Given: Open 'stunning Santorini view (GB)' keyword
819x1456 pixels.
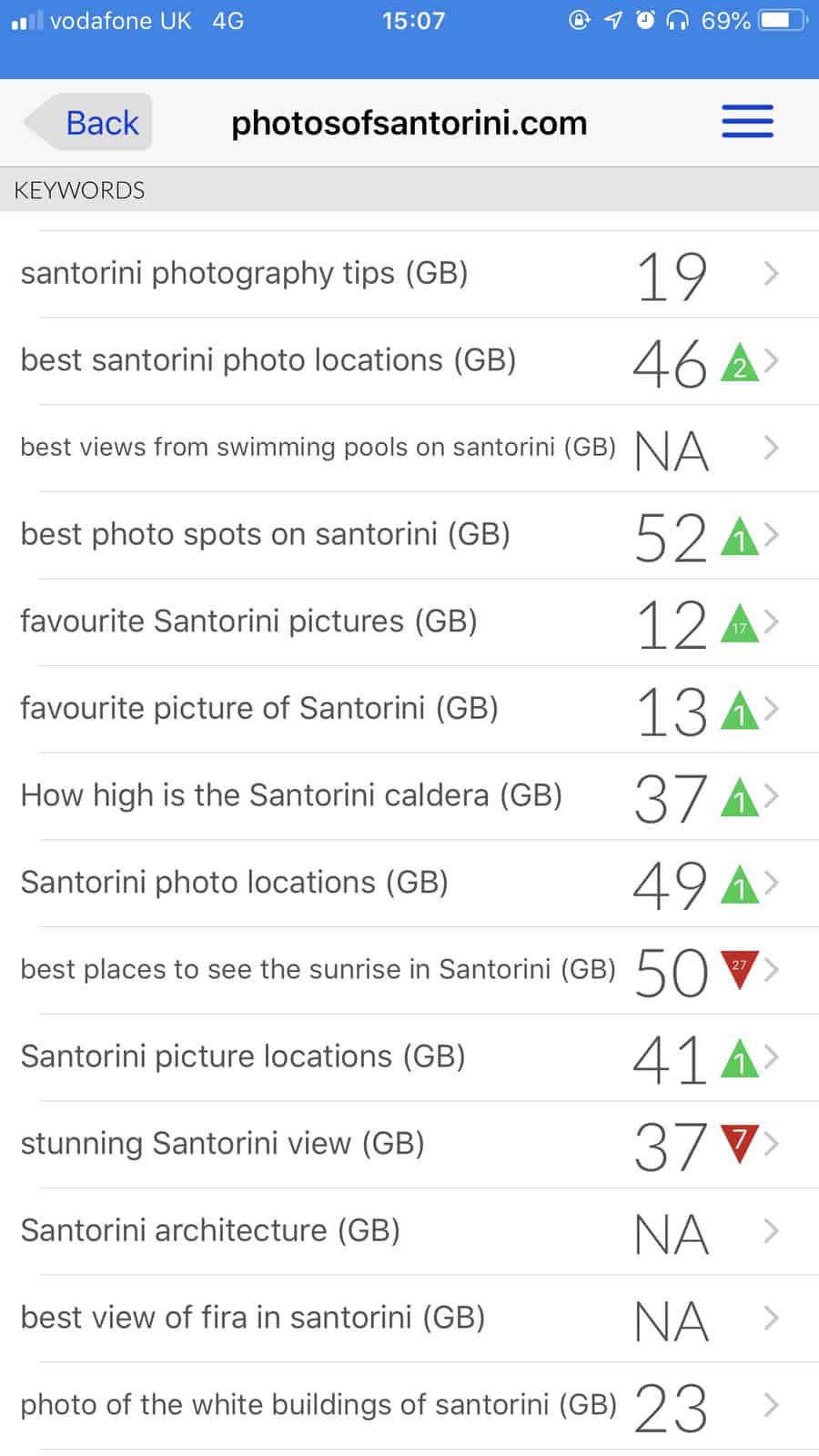Looking at the screenshot, I should click(409, 1145).
